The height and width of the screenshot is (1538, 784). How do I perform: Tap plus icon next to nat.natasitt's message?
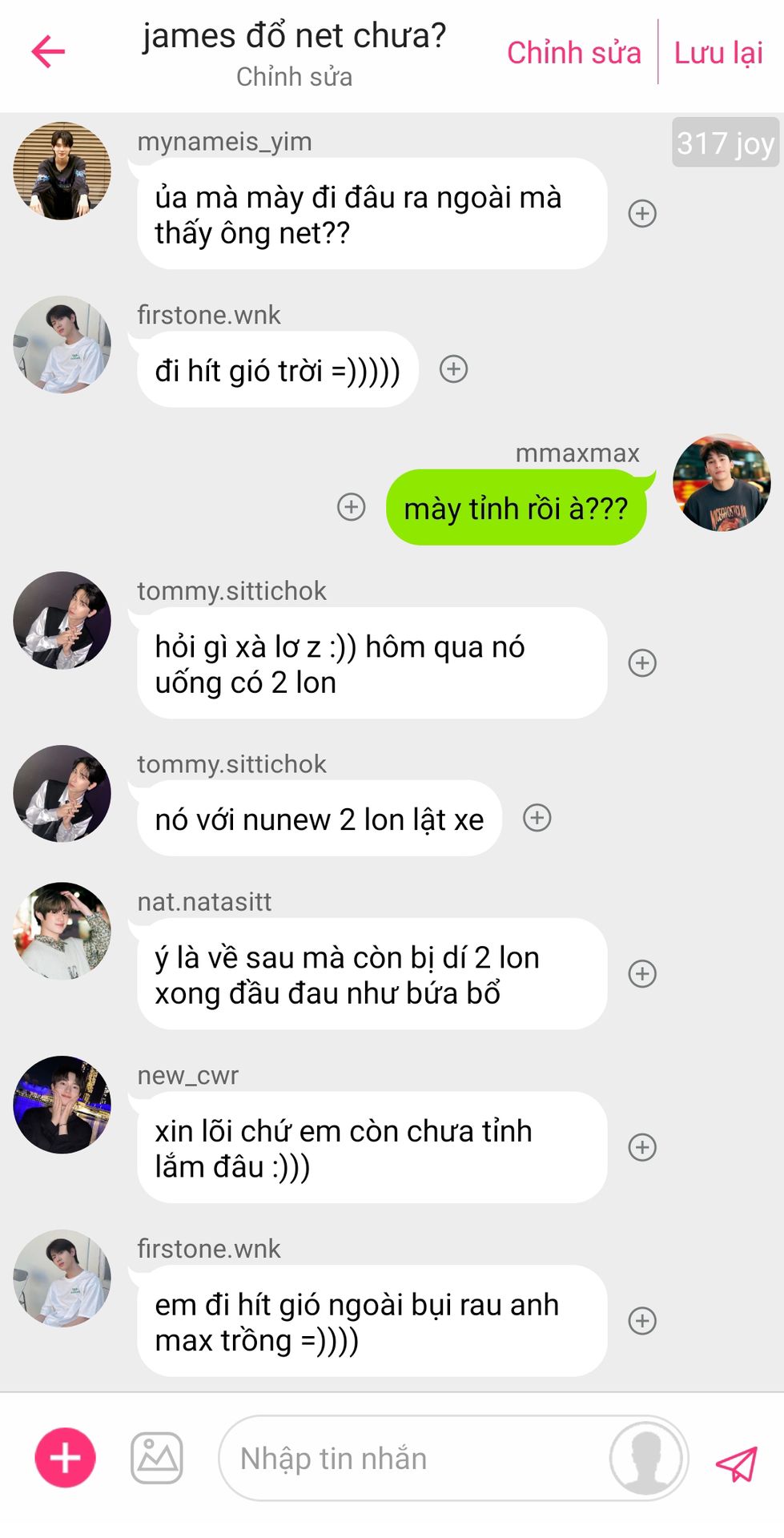pyautogui.click(x=642, y=973)
